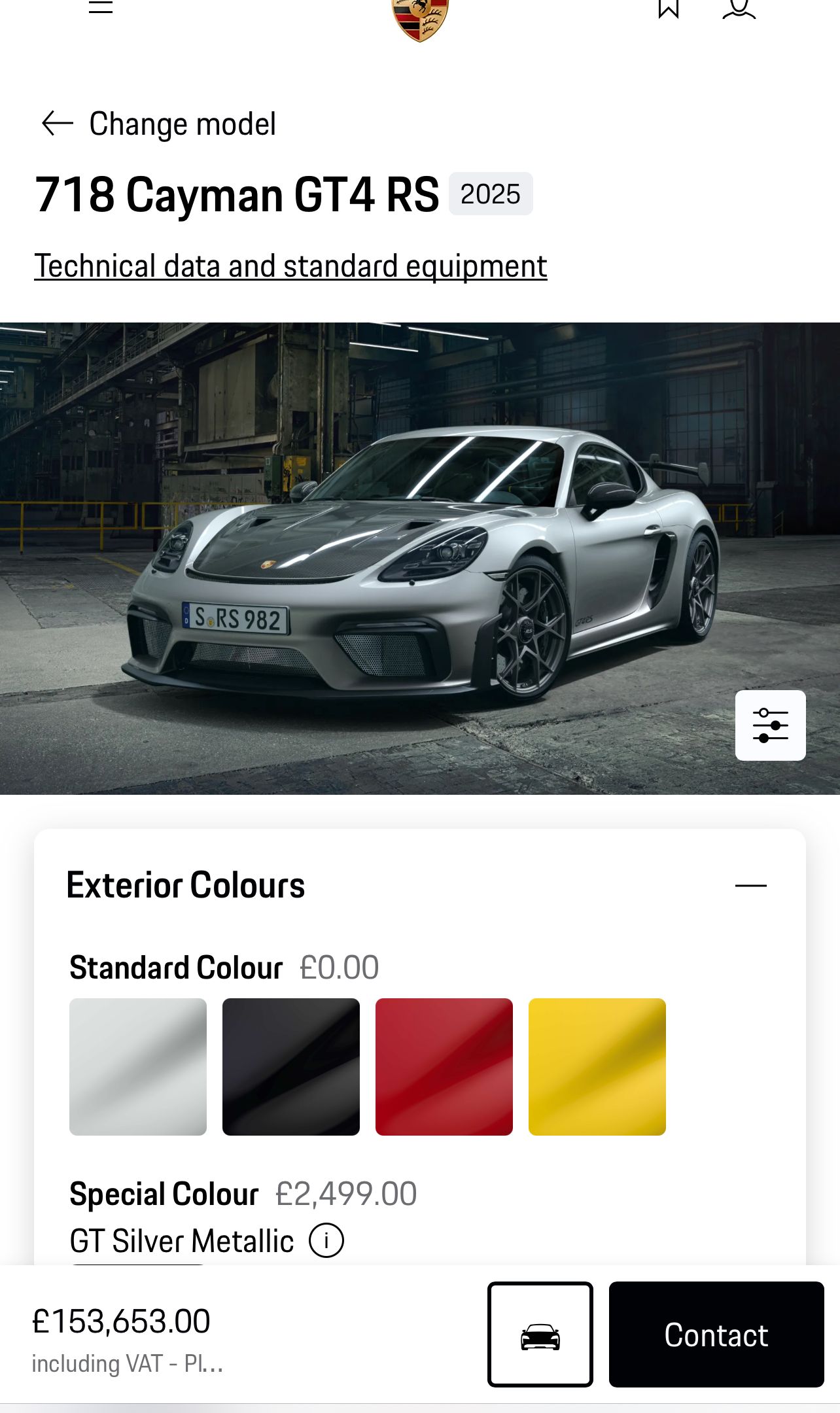Screen dimensions: 840x1413
Task: Show info for GT Silver Metallic
Action: coord(326,1240)
